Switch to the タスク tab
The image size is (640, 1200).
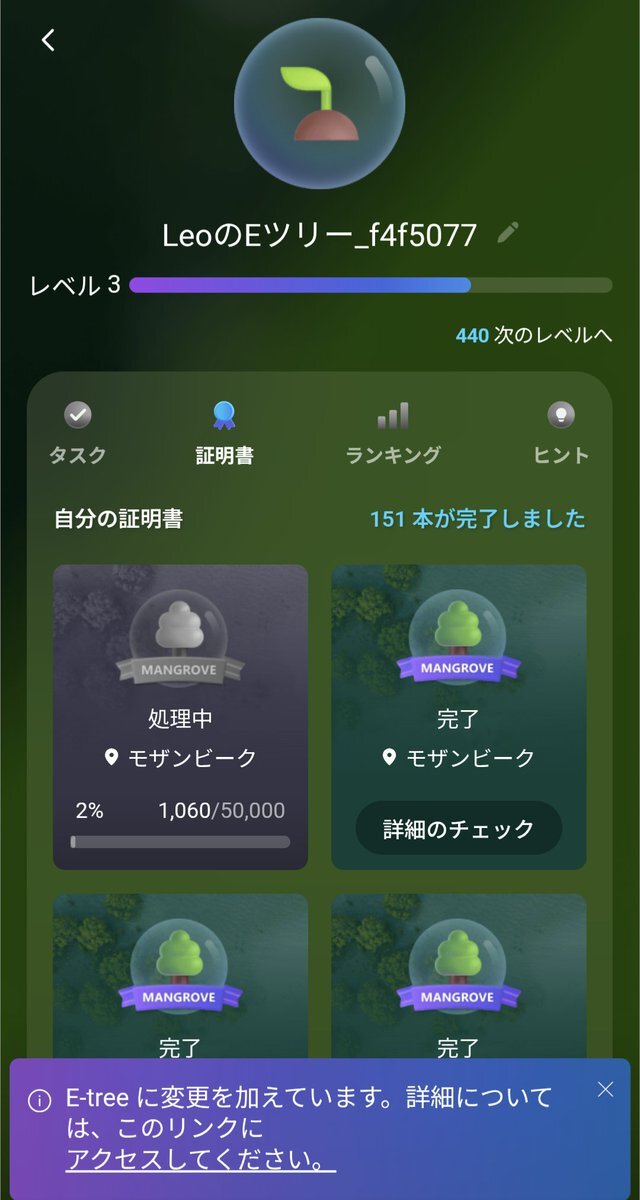point(78,434)
